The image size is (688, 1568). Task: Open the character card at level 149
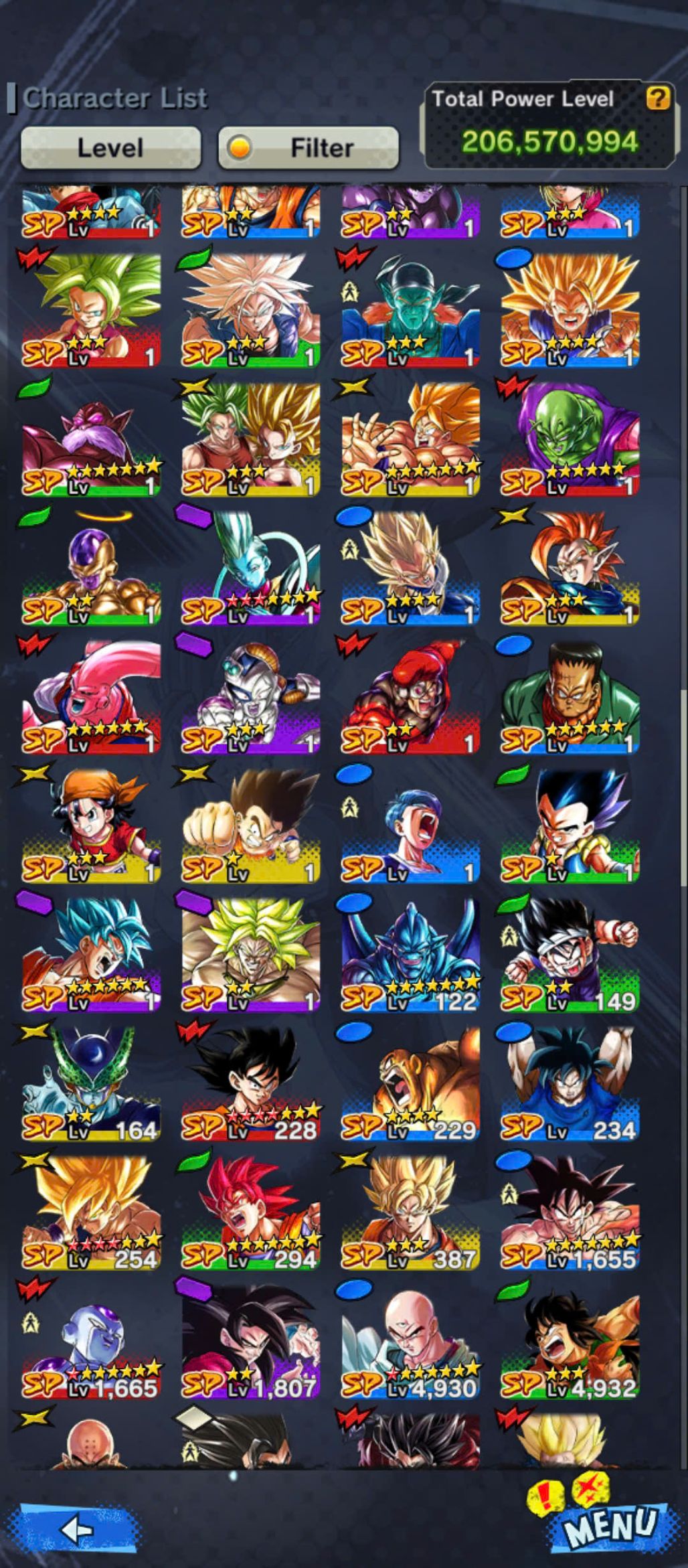(x=570, y=955)
